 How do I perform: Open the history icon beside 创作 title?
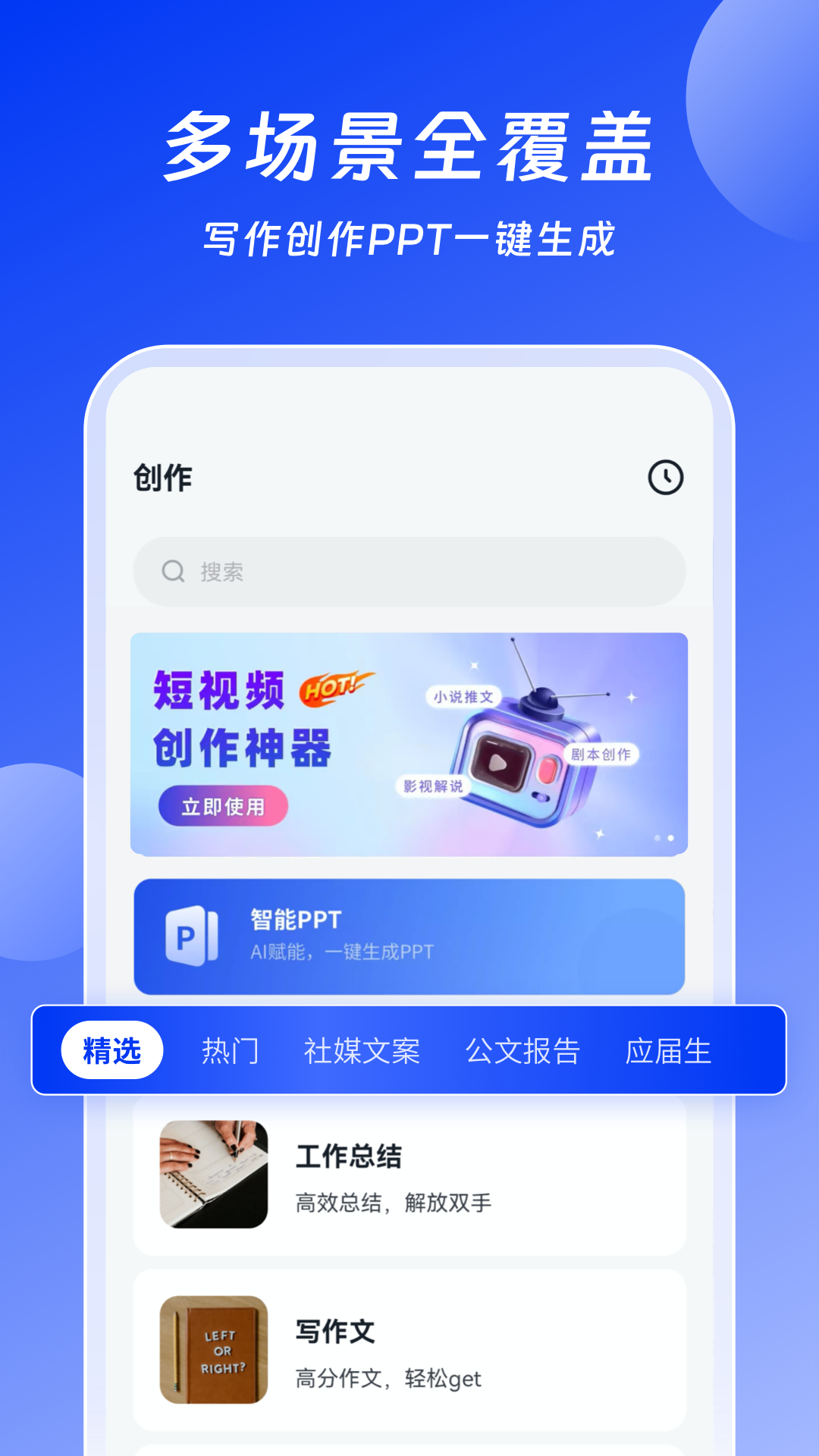pos(664,477)
